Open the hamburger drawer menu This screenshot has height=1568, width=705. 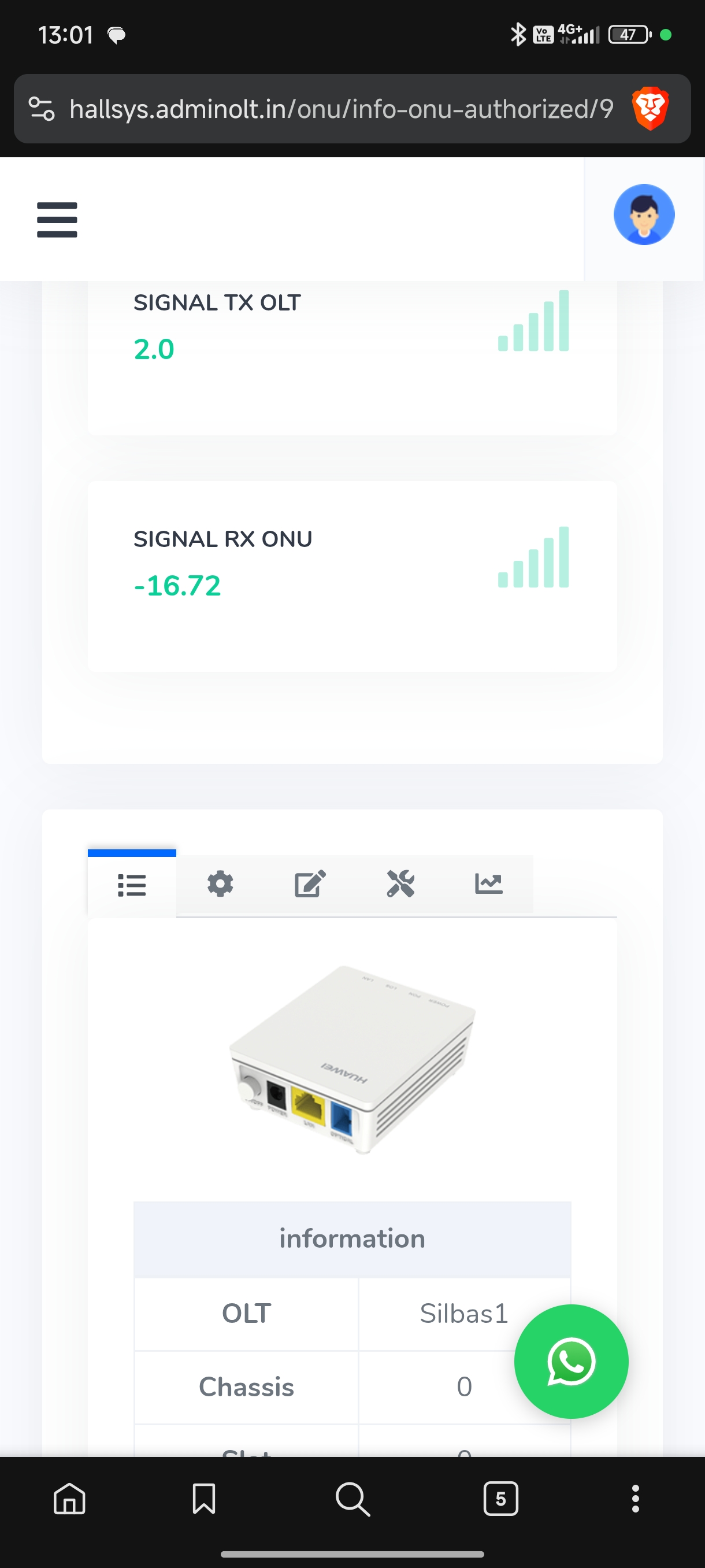tap(57, 220)
